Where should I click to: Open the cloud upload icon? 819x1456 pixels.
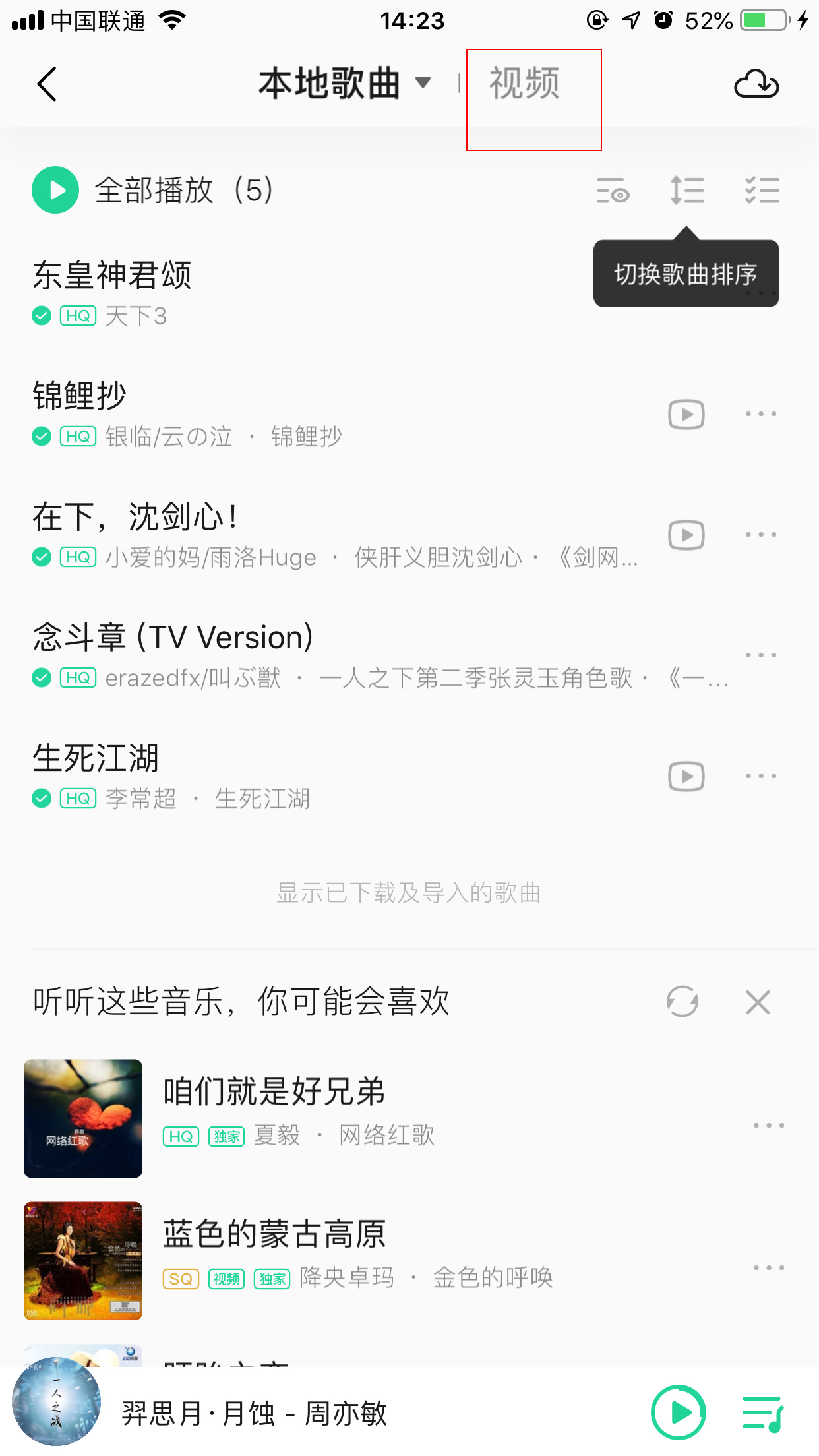757,84
